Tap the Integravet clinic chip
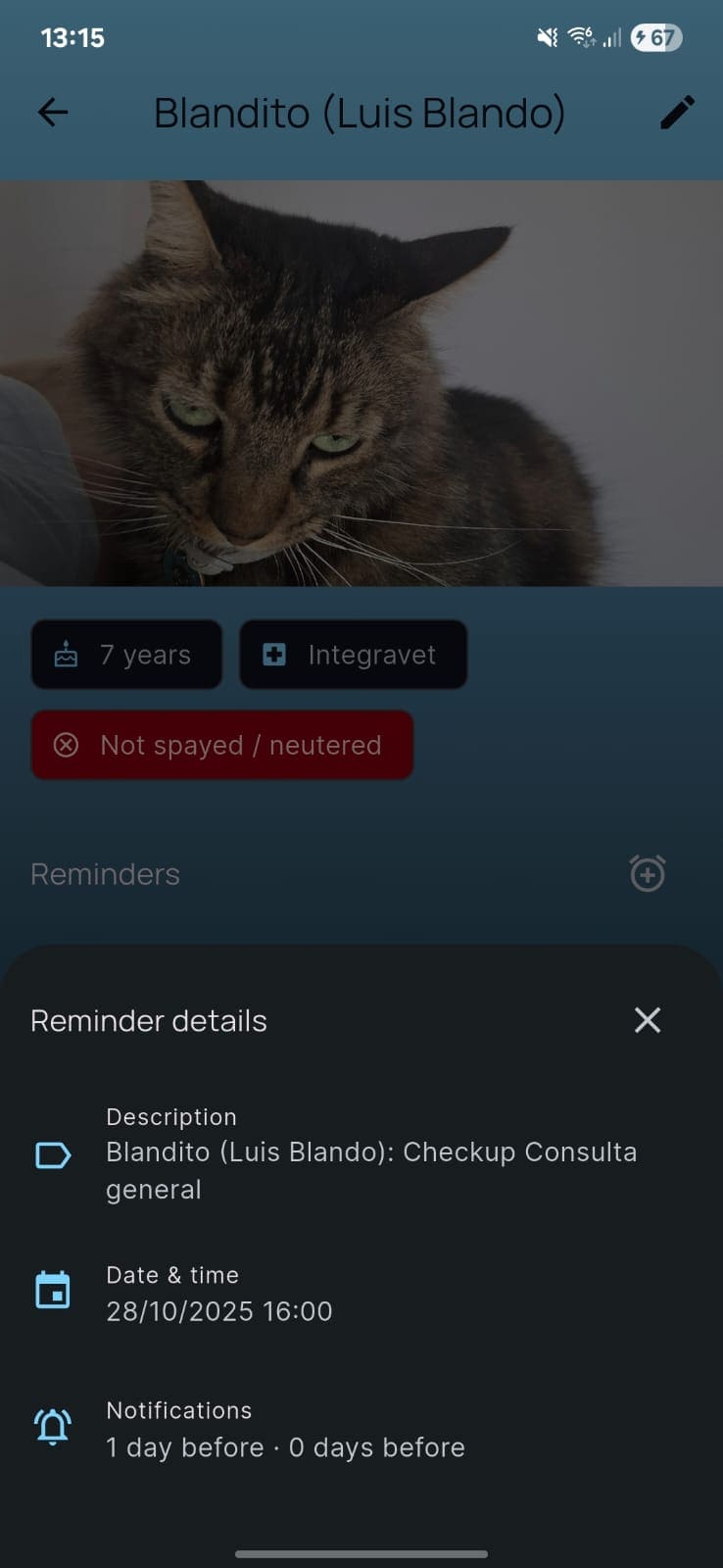Screen dimensions: 723x1568 (x=353, y=655)
